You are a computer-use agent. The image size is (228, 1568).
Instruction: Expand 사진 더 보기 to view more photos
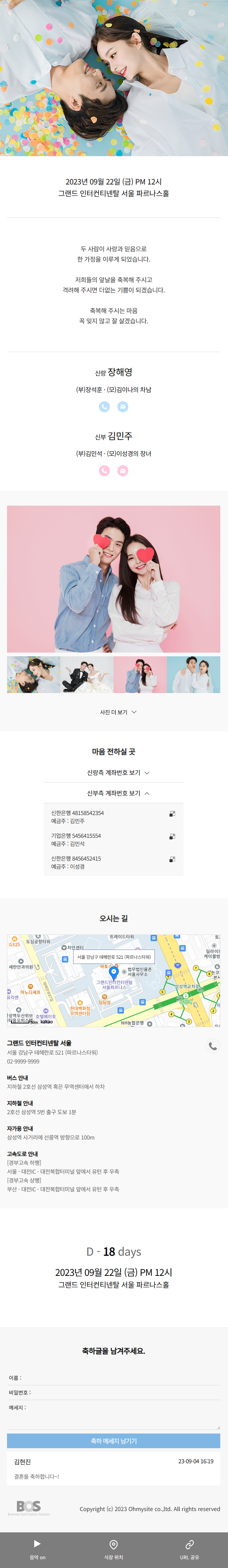[x=118, y=711]
